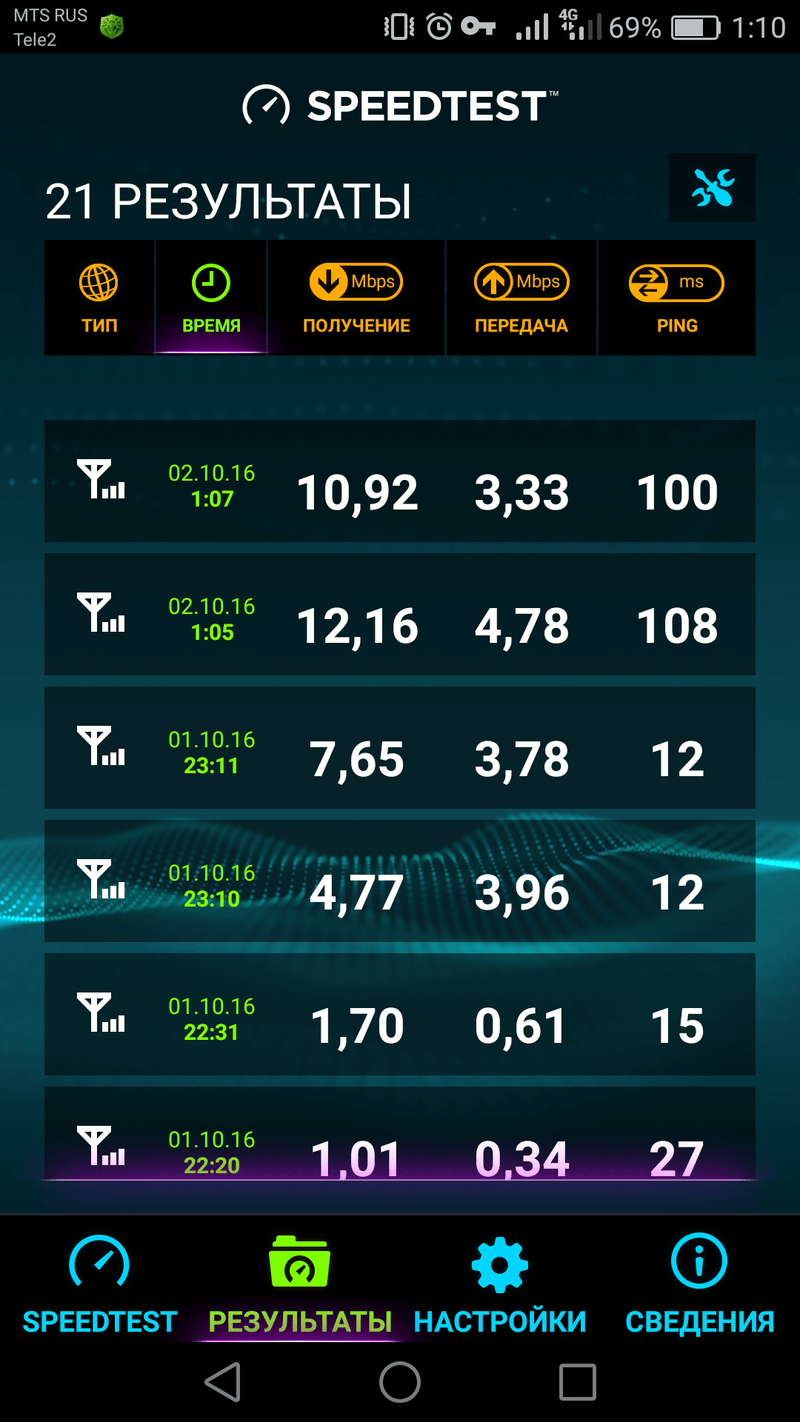Open the tools wrench icon
Screen dimensions: 800x1422
tap(712, 188)
